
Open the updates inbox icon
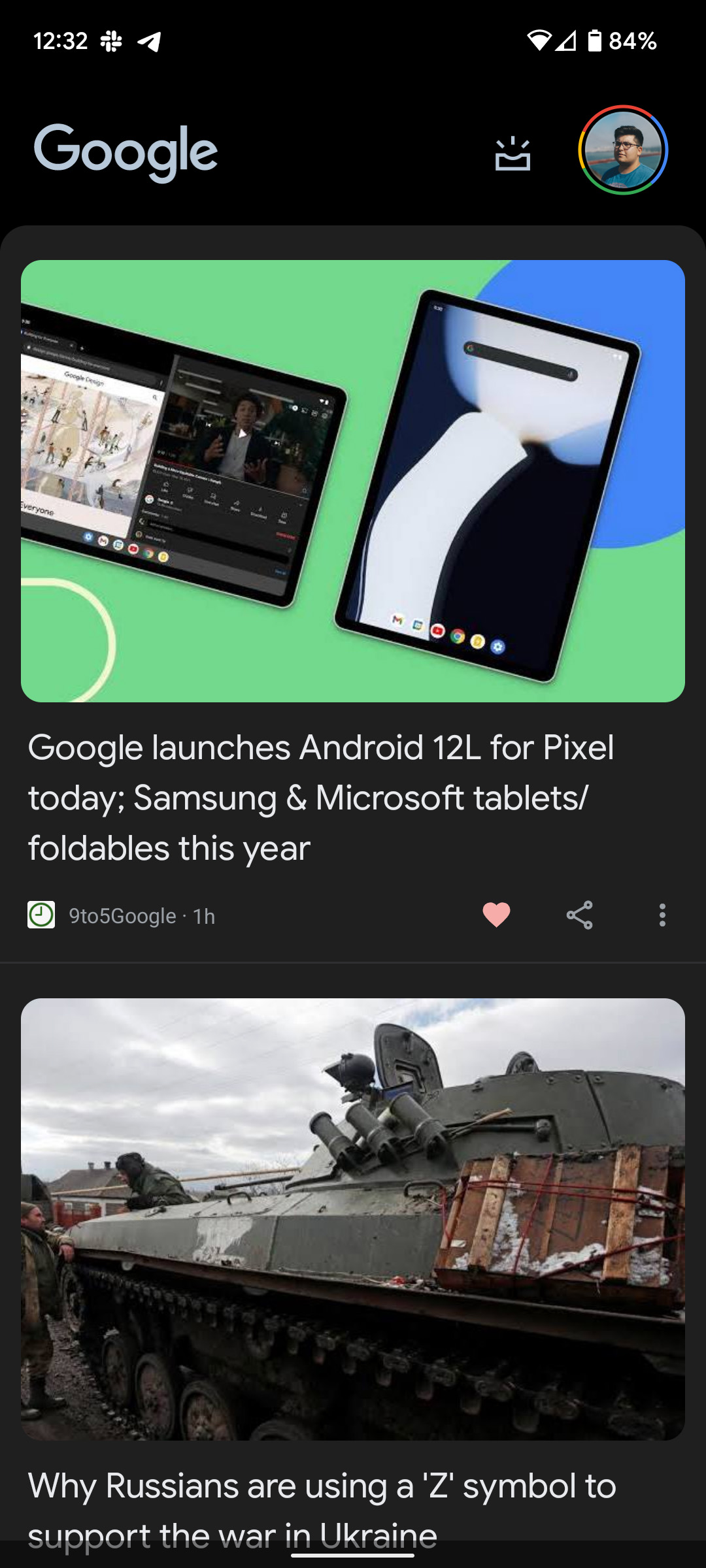pyautogui.click(x=513, y=154)
